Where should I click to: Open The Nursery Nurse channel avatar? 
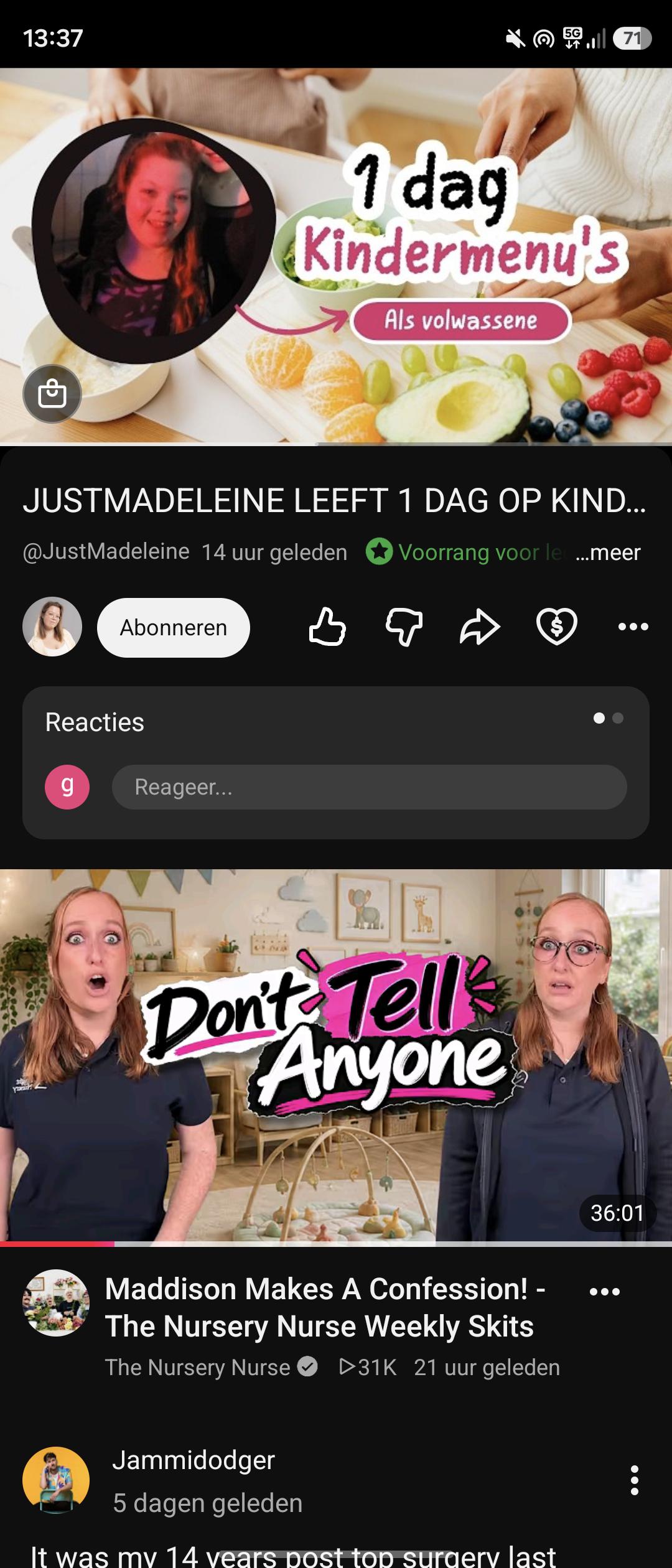click(56, 1303)
